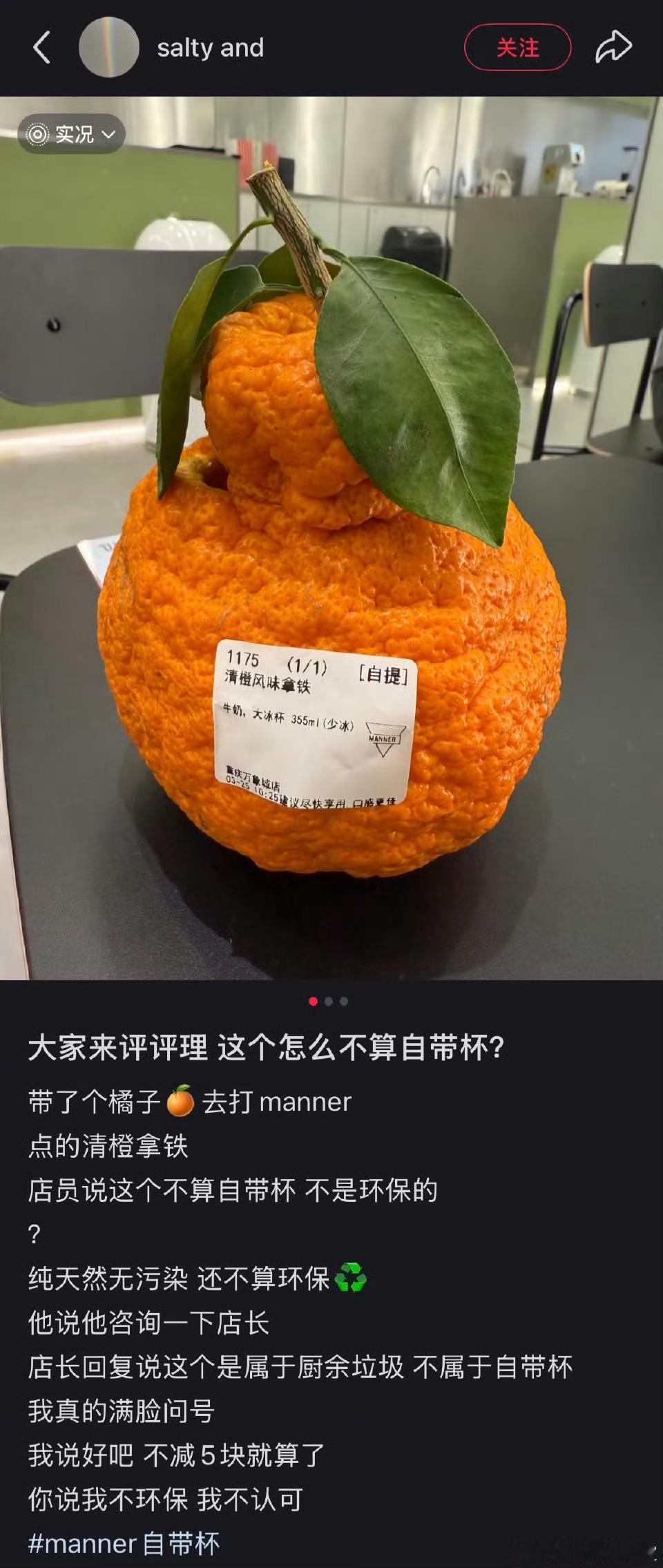Open the profile by tapping the circular avatar
The height and width of the screenshot is (1568, 663).
(x=108, y=47)
